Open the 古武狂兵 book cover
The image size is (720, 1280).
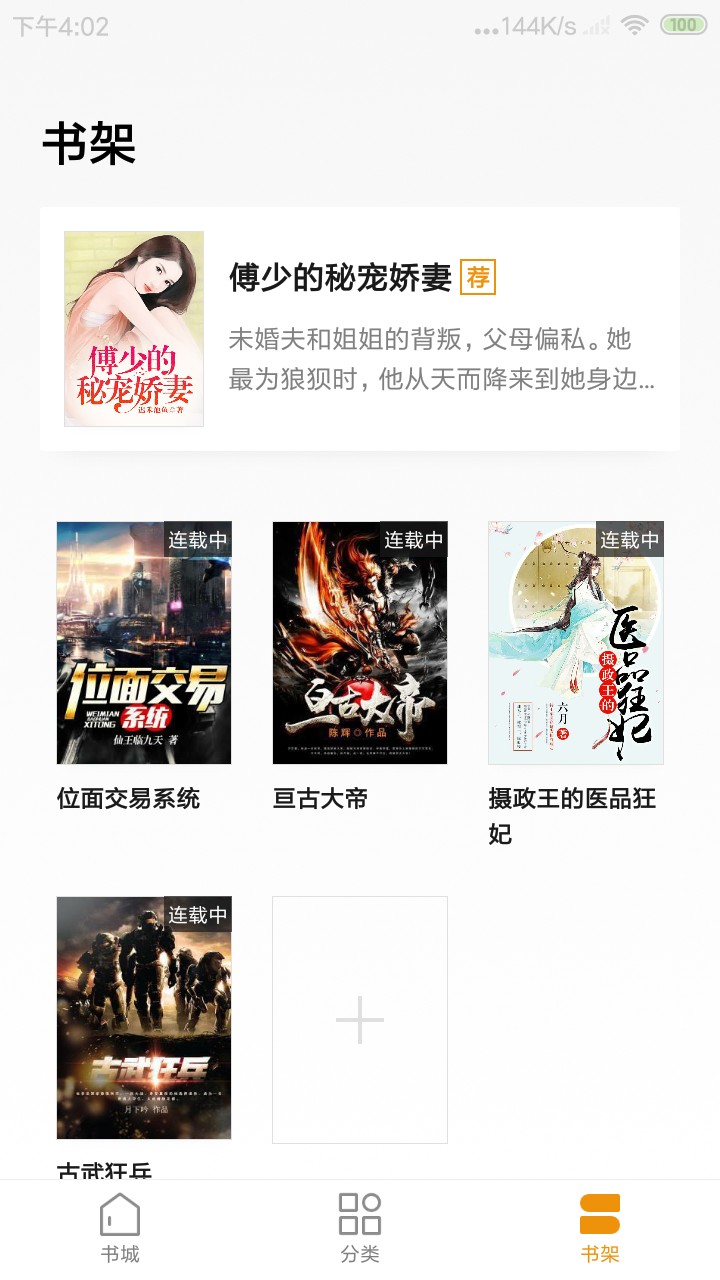click(x=144, y=1018)
